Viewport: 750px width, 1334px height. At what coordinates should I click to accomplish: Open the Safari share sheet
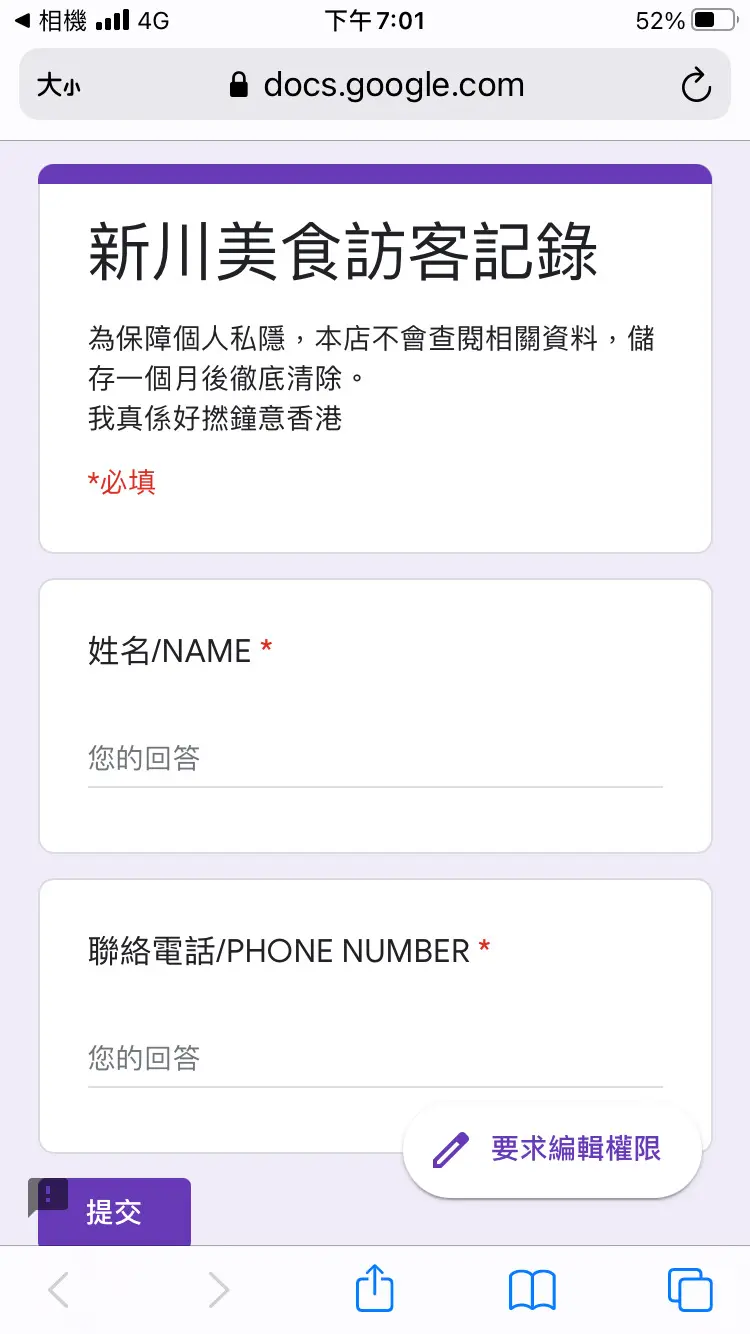pos(375,1289)
